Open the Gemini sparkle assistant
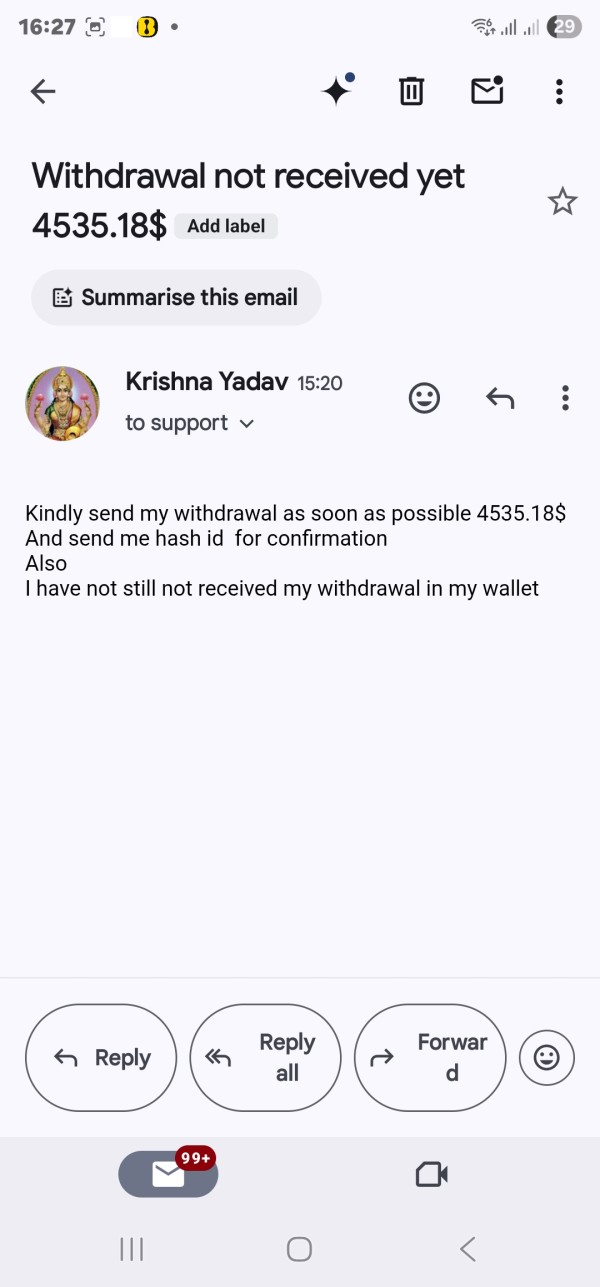This screenshot has width=600, height=1287. [337, 90]
